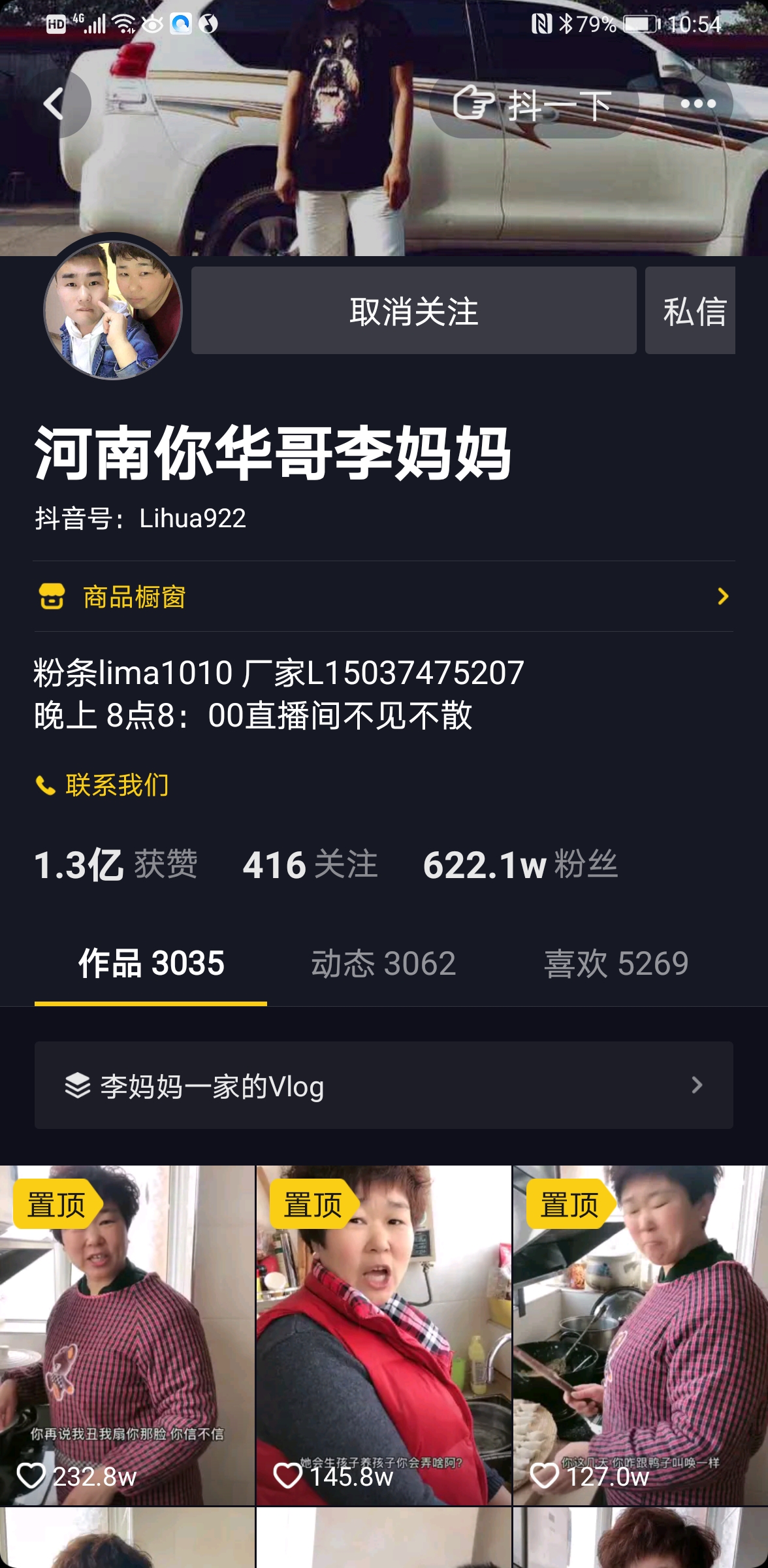Open the 李妈妈一家的Vlog collection
The height and width of the screenshot is (1568, 768).
click(x=384, y=1085)
